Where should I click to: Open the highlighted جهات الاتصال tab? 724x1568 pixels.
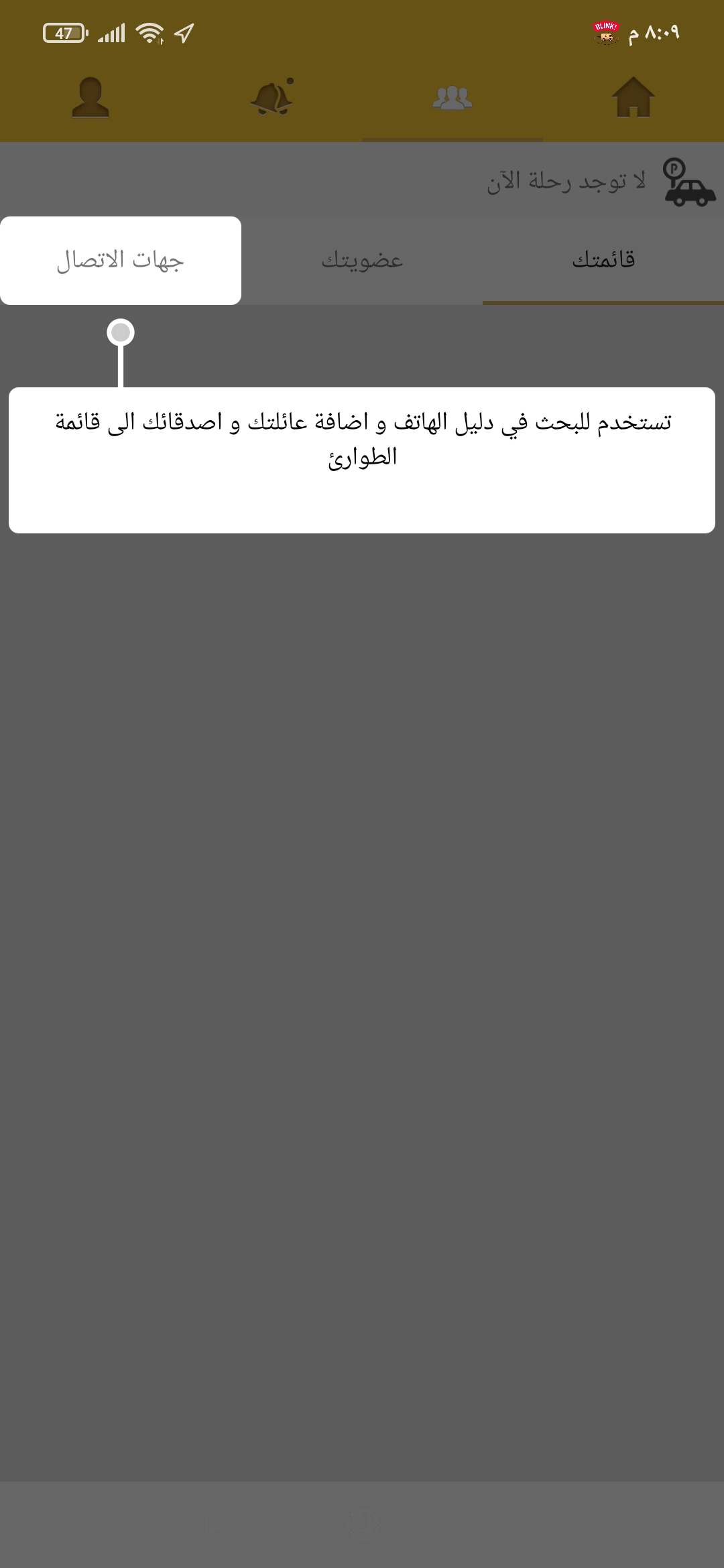click(121, 260)
